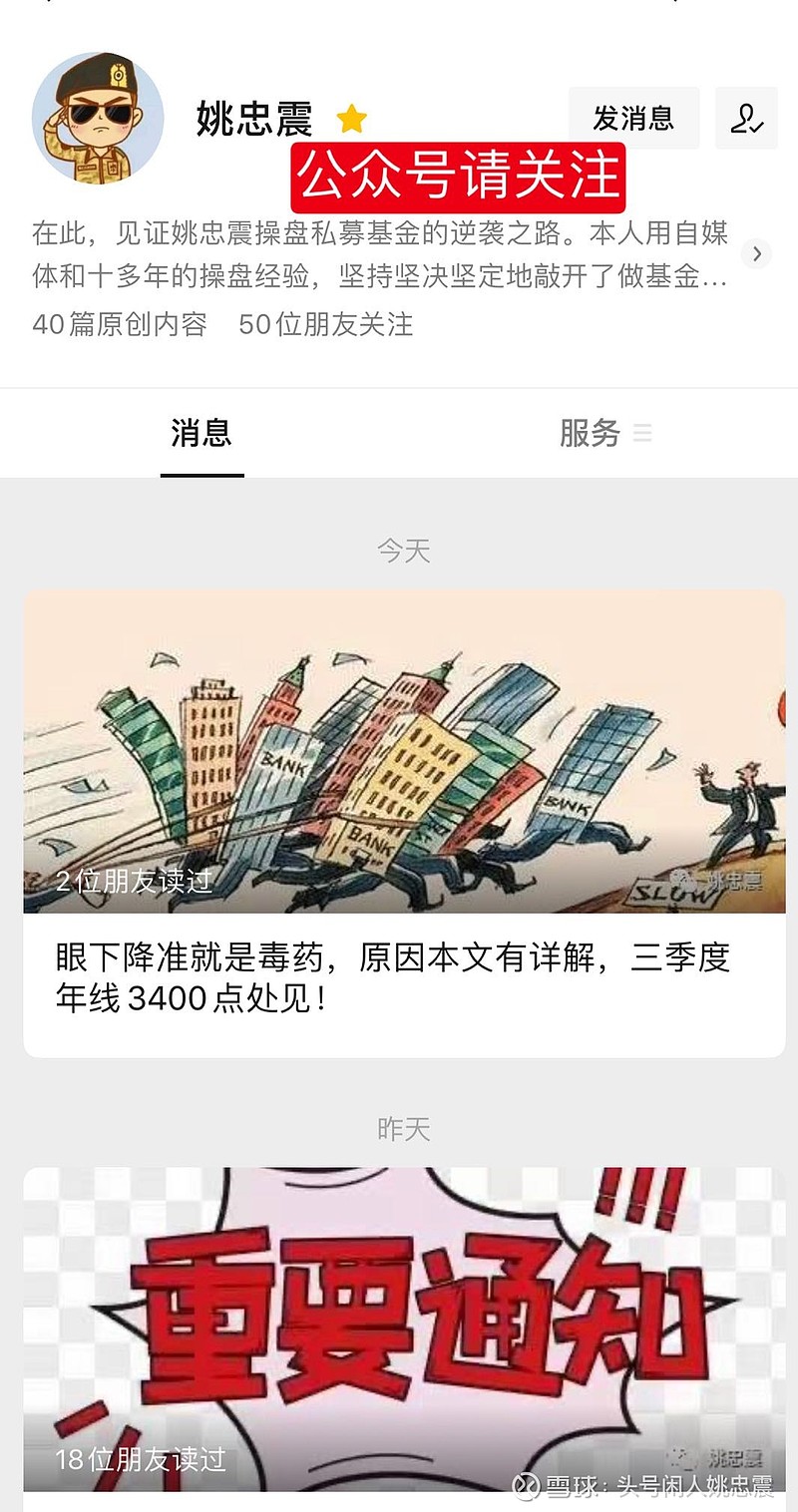The image size is (798, 1512).
Task: Open the followed-account icon button
Action: [x=746, y=119]
